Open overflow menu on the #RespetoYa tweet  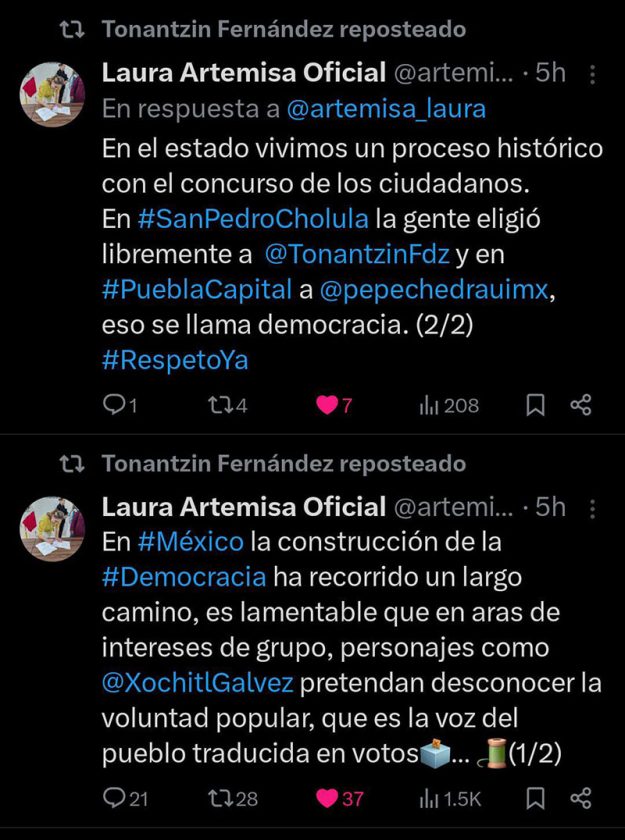pyautogui.click(x=593, y=74)
